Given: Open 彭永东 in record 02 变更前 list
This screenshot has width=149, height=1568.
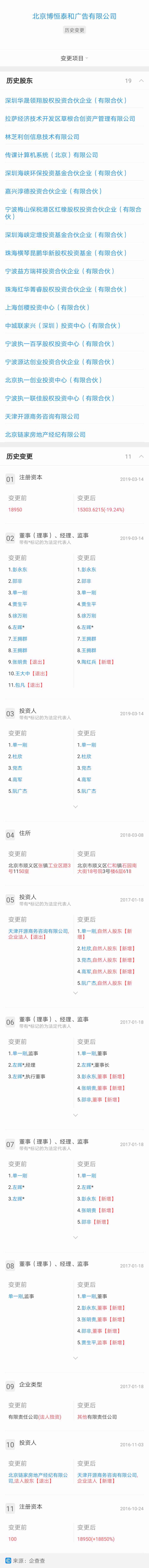Looking at the screenshot, I should tap(19, 570).
